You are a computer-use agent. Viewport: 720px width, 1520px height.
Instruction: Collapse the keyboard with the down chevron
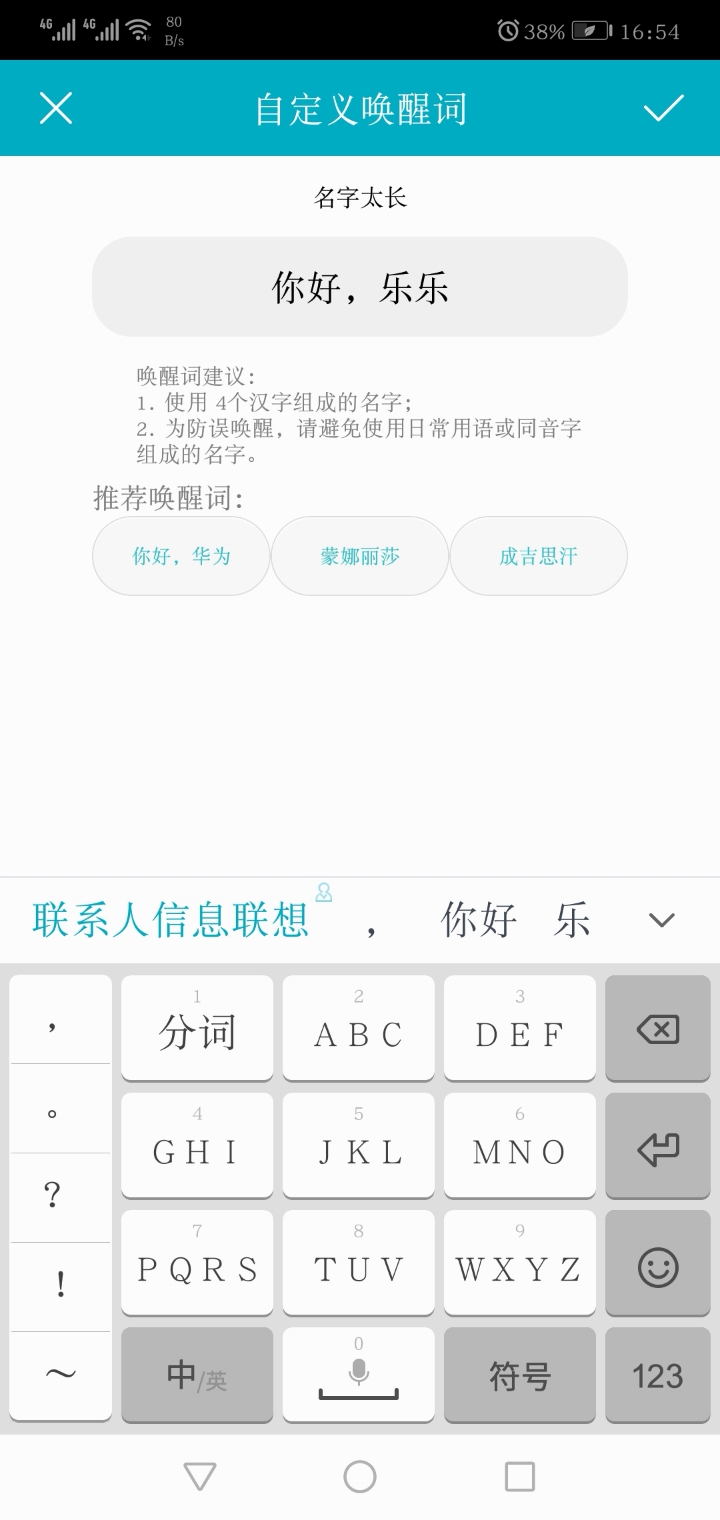click(x=662, y=921)
